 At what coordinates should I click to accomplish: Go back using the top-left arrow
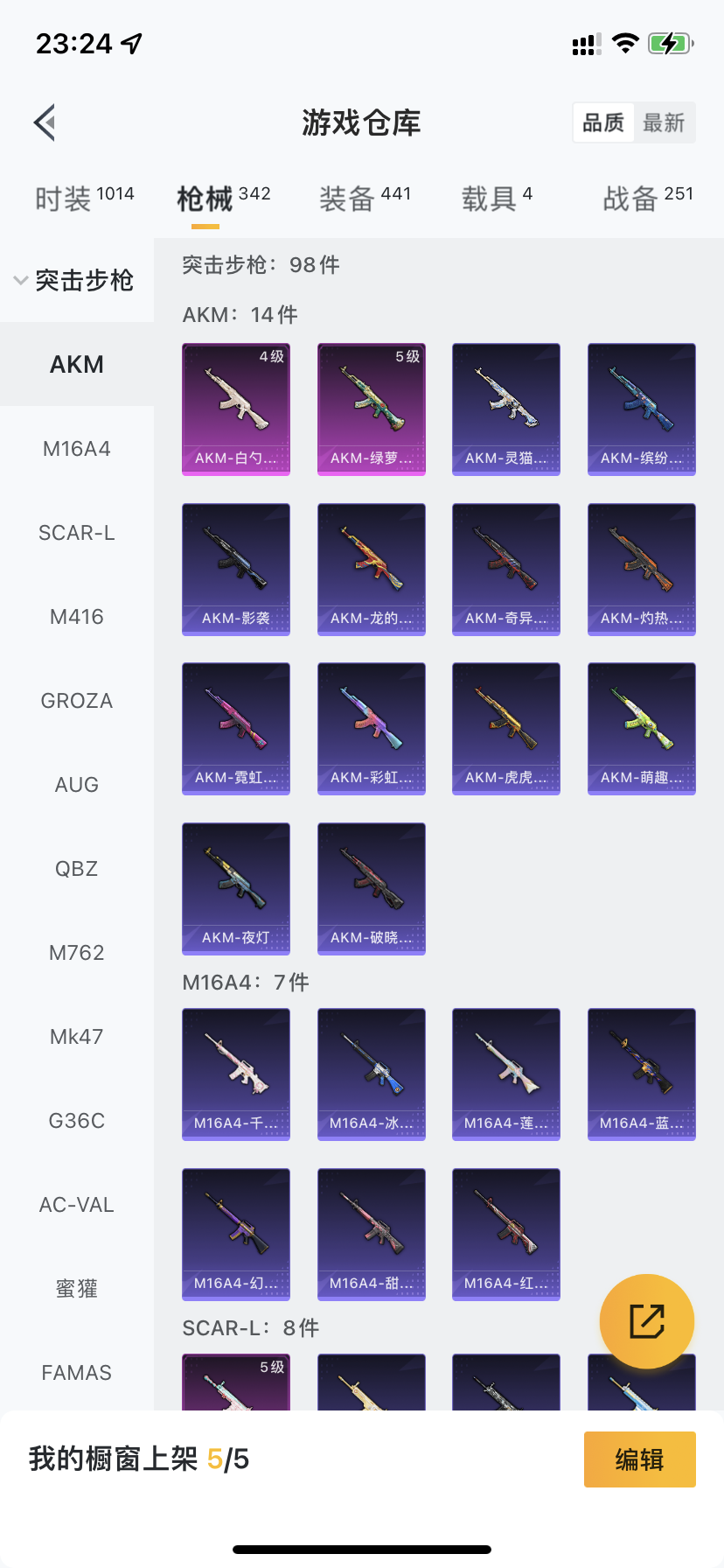pos(45,122)
